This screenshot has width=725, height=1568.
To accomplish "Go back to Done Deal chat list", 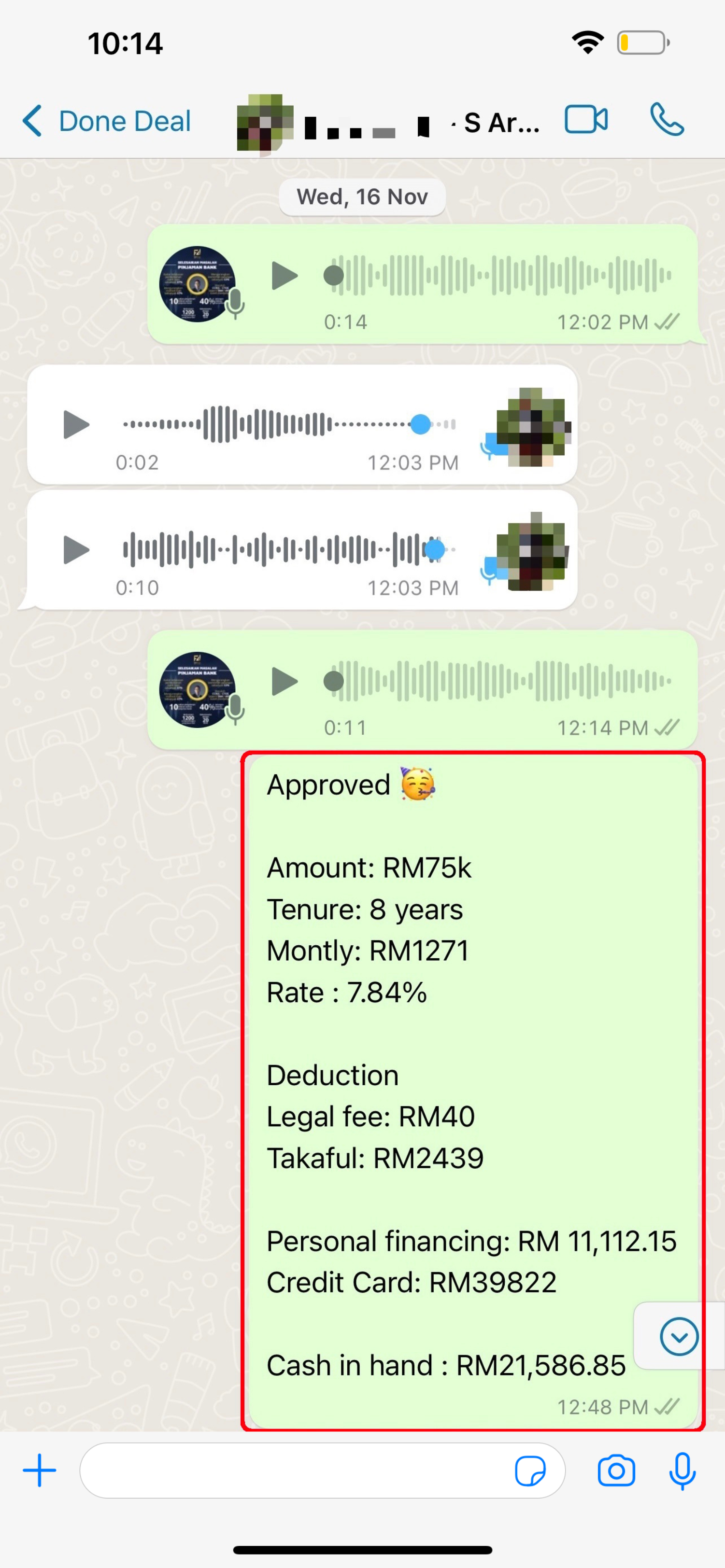I will 106,121.
